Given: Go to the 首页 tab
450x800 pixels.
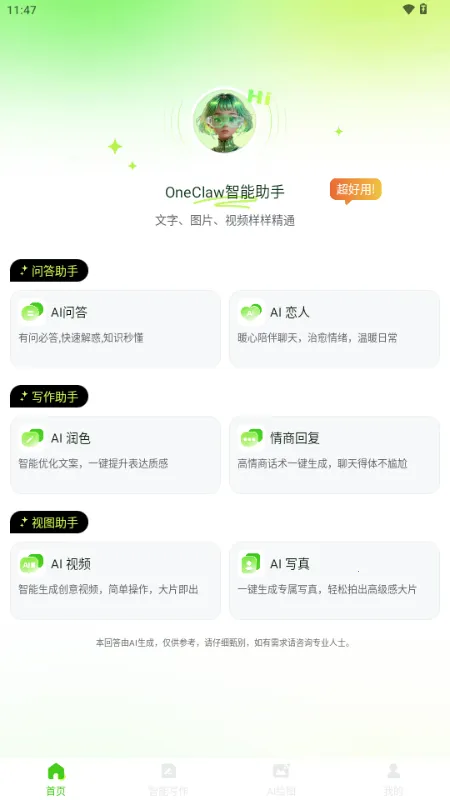Looking at the screenshot, I should click(56, 779).
